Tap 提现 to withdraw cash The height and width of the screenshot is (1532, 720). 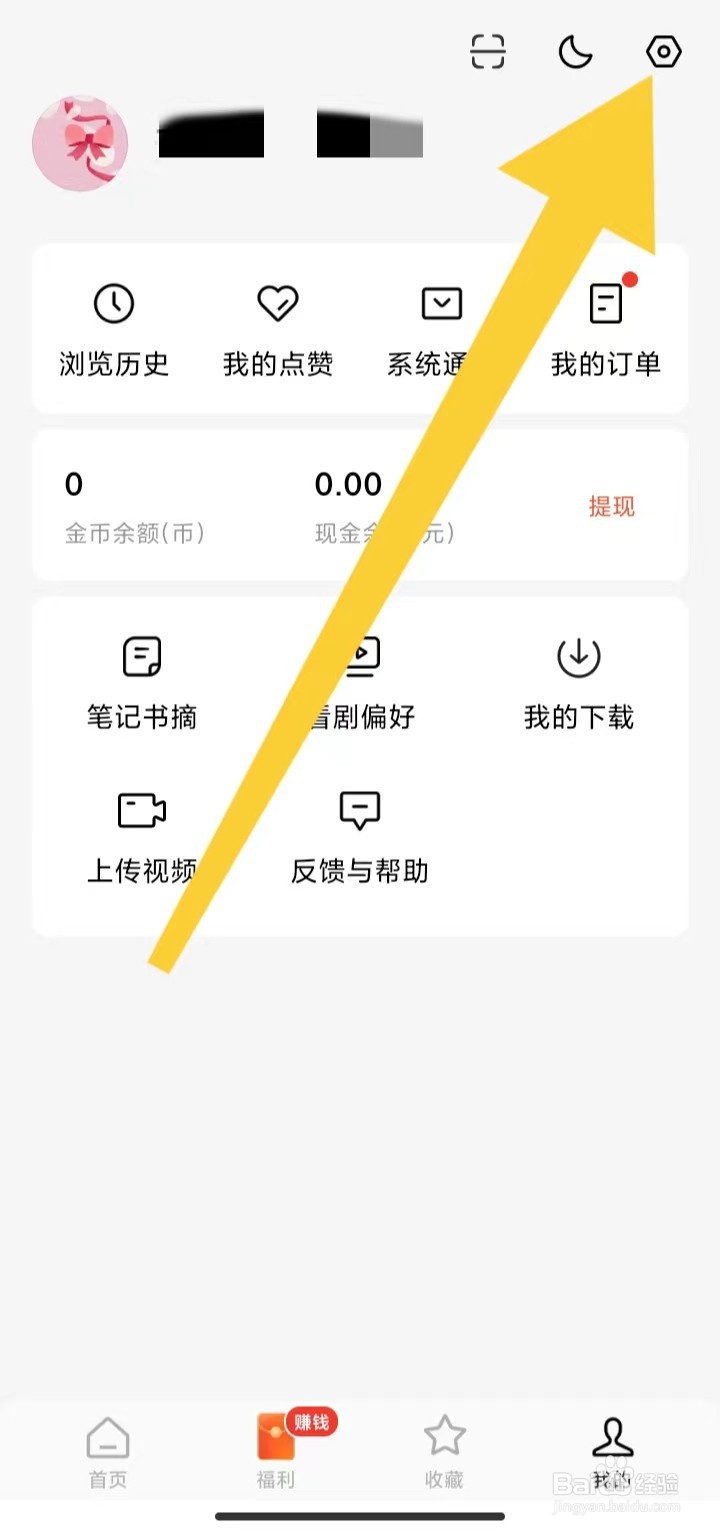point(611,507)
